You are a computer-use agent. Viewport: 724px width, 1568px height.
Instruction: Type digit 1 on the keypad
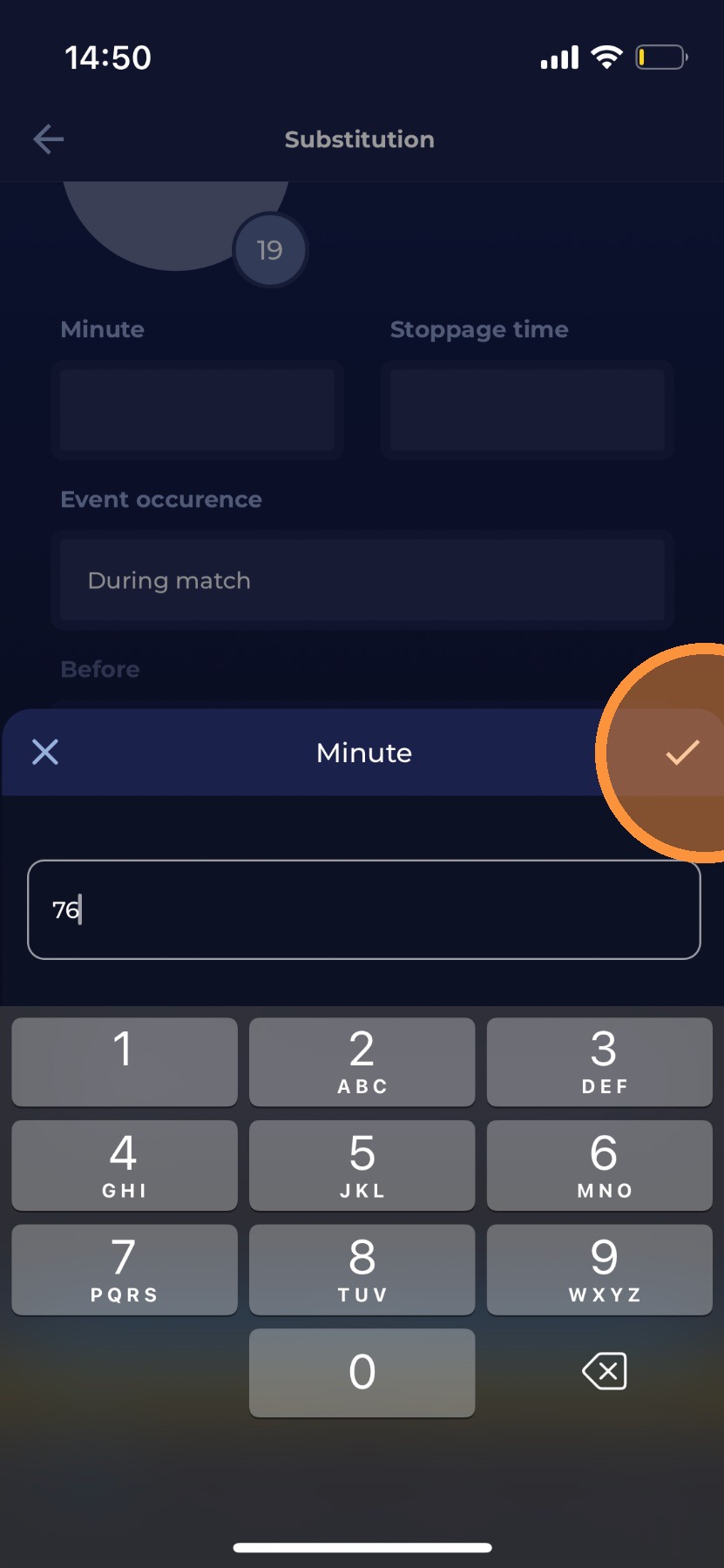coord(125,1061)
